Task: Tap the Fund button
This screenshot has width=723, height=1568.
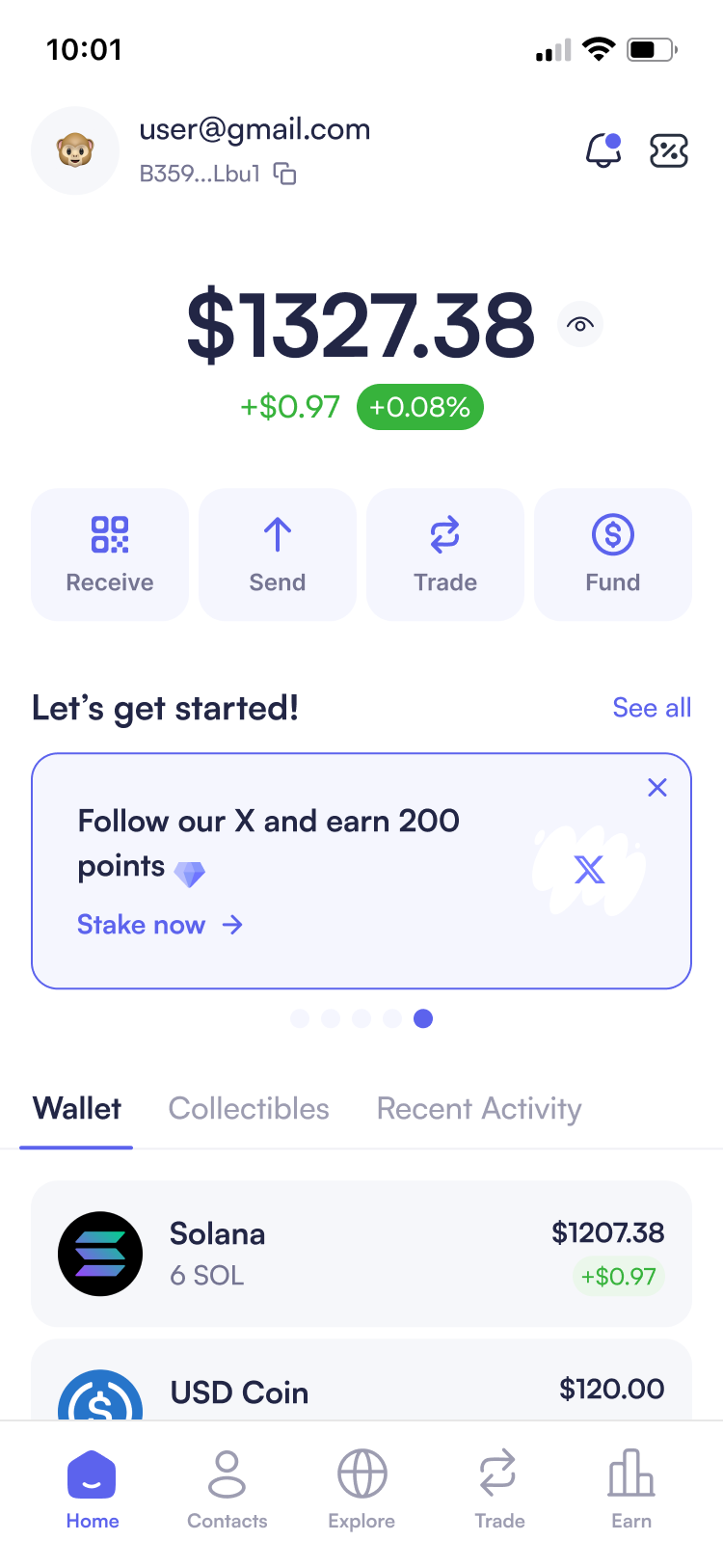Action: 613,554
